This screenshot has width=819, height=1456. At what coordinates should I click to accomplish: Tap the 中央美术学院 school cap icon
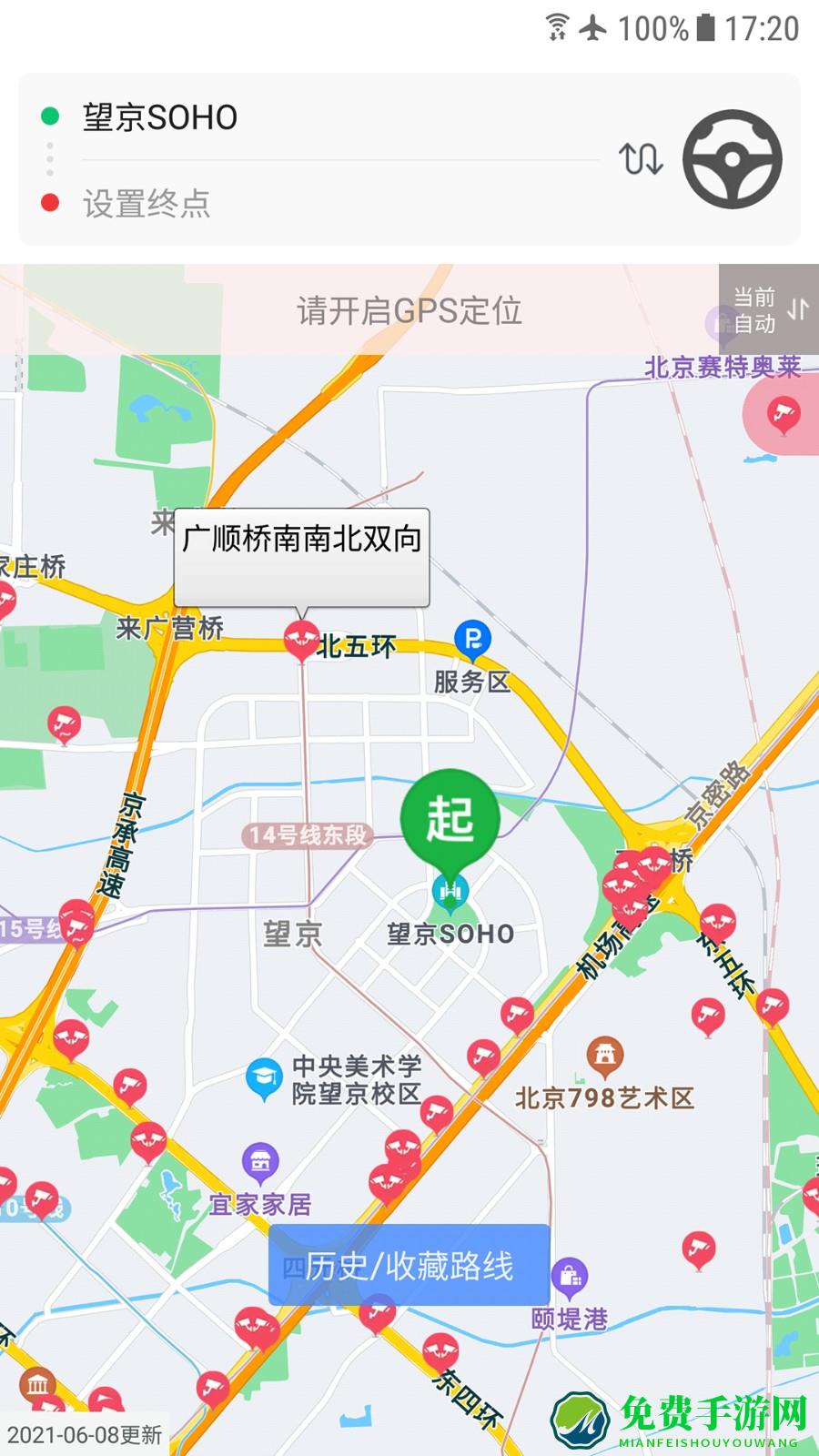(266, 1072)
